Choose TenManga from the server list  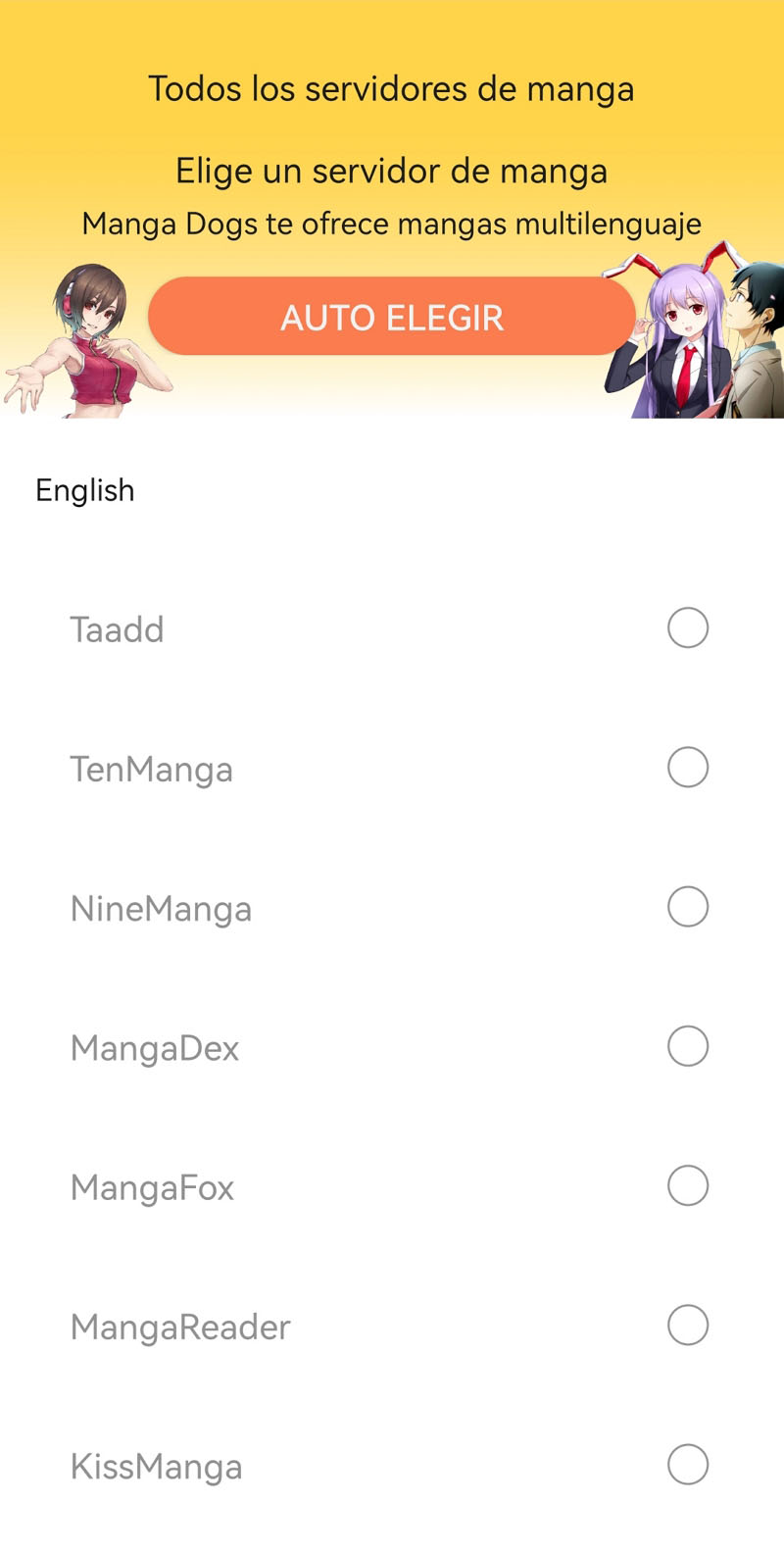[151, 769]
